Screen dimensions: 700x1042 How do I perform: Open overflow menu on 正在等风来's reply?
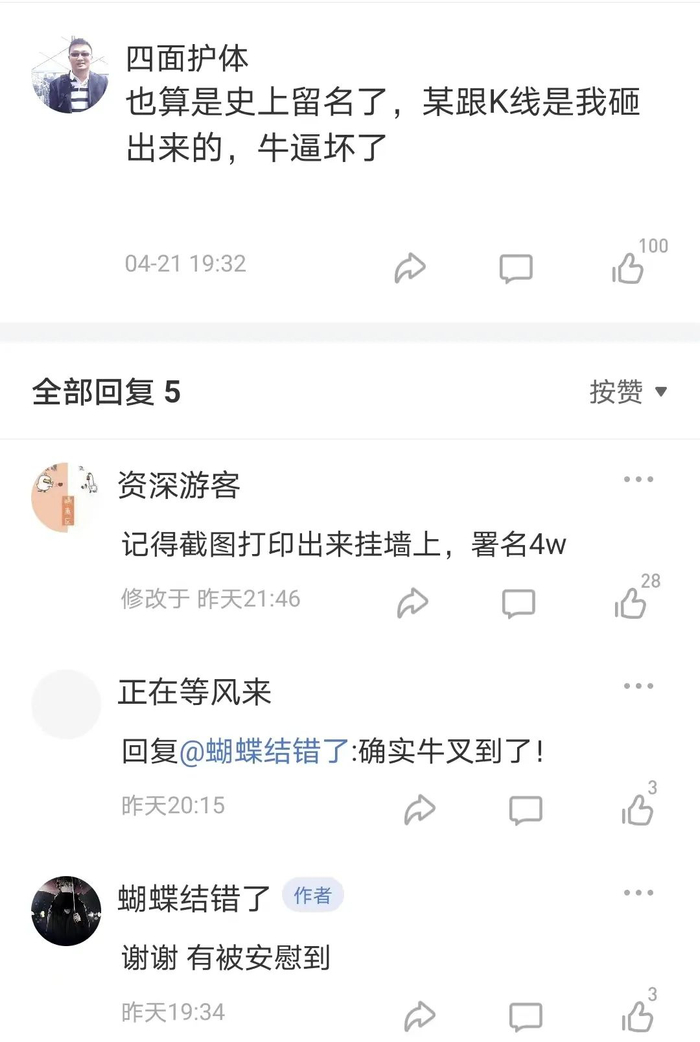tap(638, 686)
